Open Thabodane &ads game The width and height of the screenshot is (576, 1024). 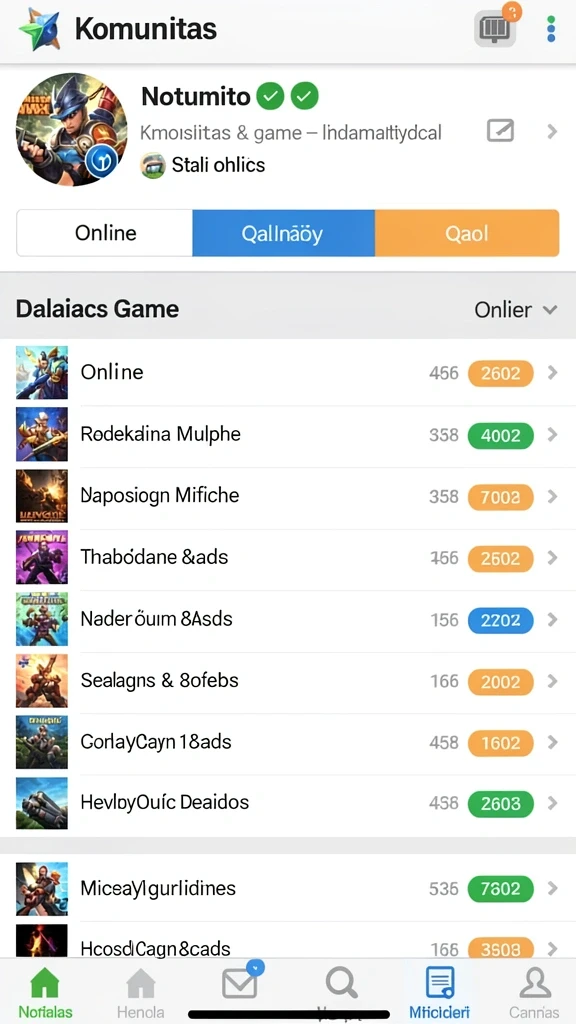coord(288,557)
